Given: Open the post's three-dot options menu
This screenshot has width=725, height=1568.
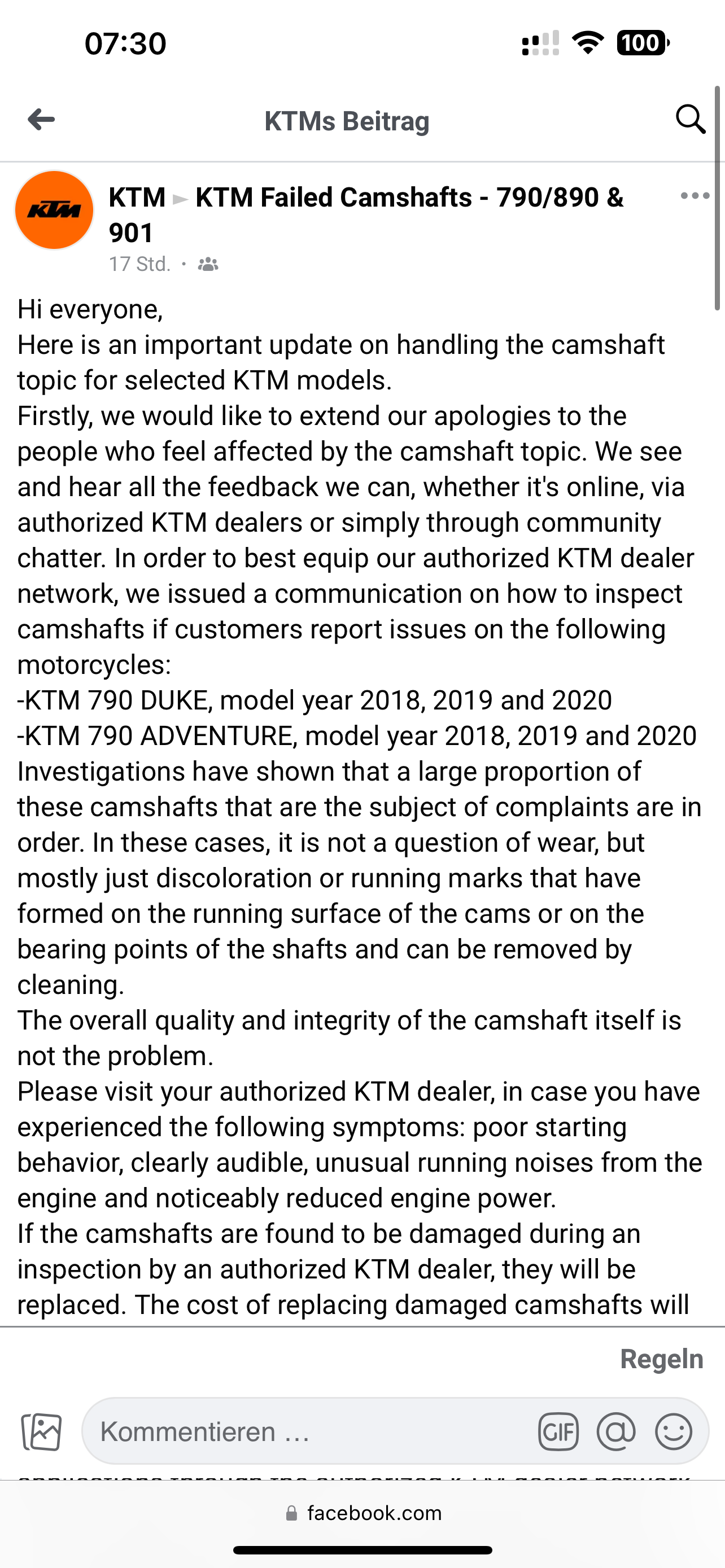Looking at the screenshot, I should [695, 196].
